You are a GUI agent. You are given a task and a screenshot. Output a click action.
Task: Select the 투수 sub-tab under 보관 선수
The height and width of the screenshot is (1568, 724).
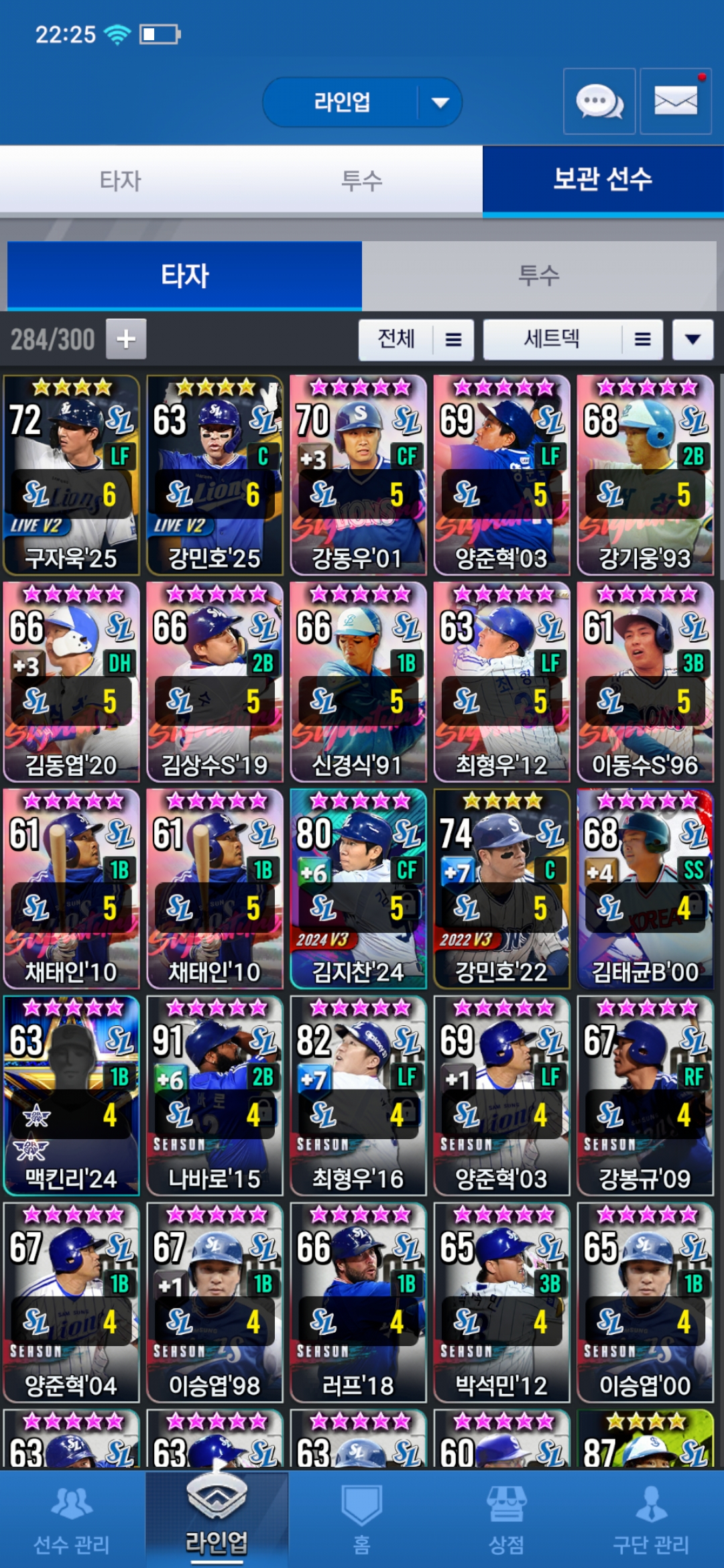[x=538, y=275]
